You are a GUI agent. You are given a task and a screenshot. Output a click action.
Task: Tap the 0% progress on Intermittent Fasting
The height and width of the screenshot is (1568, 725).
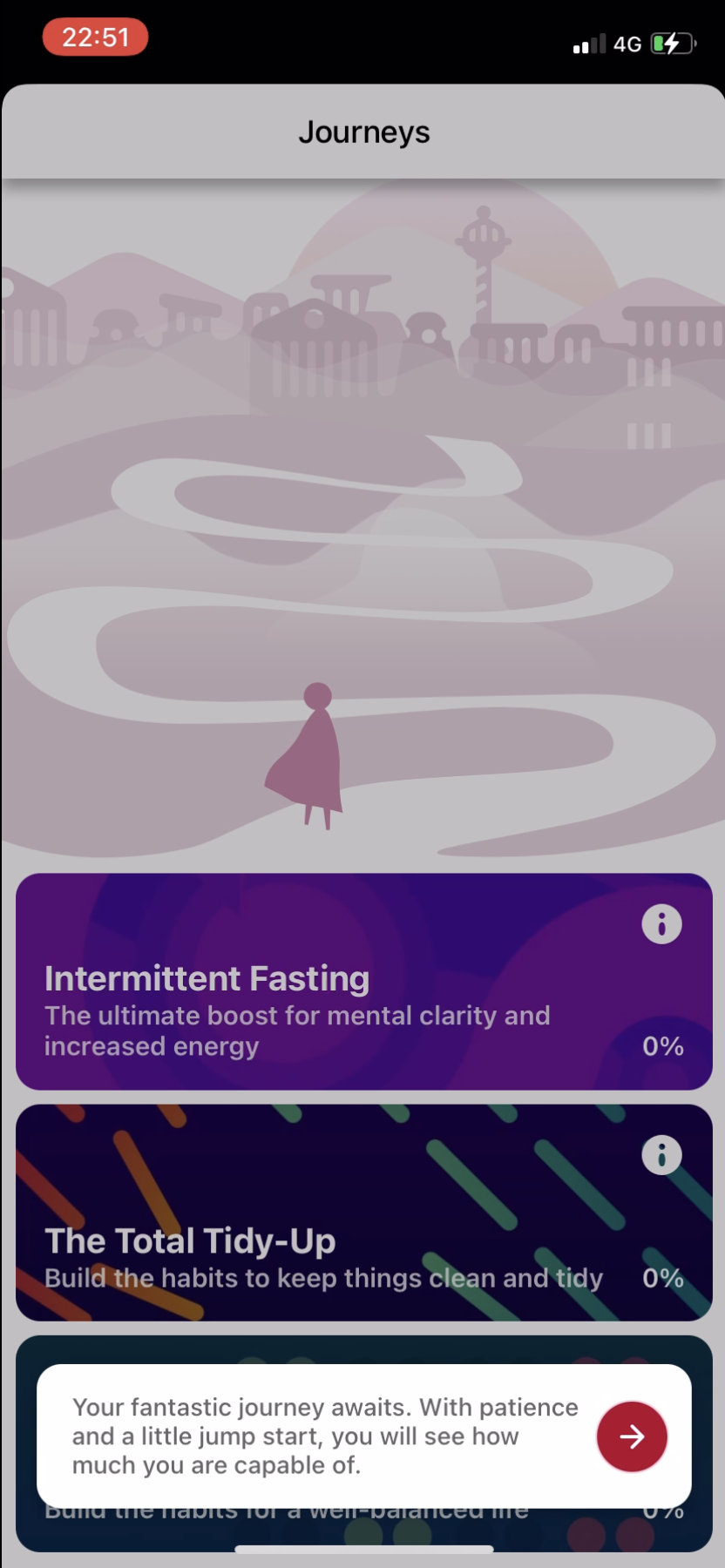(663, 1045)
